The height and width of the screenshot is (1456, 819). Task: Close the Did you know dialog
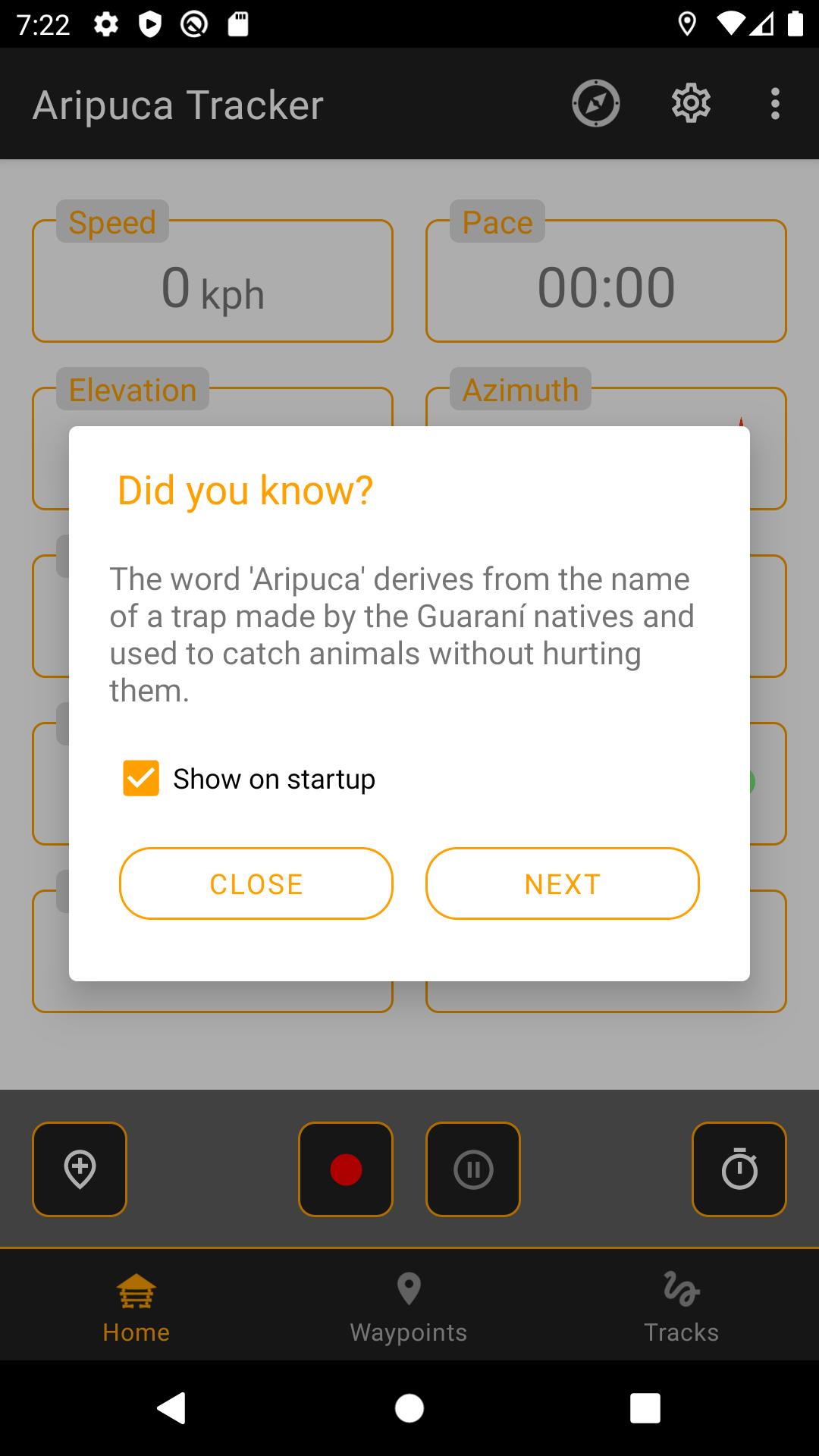click(x=256, y=883)
